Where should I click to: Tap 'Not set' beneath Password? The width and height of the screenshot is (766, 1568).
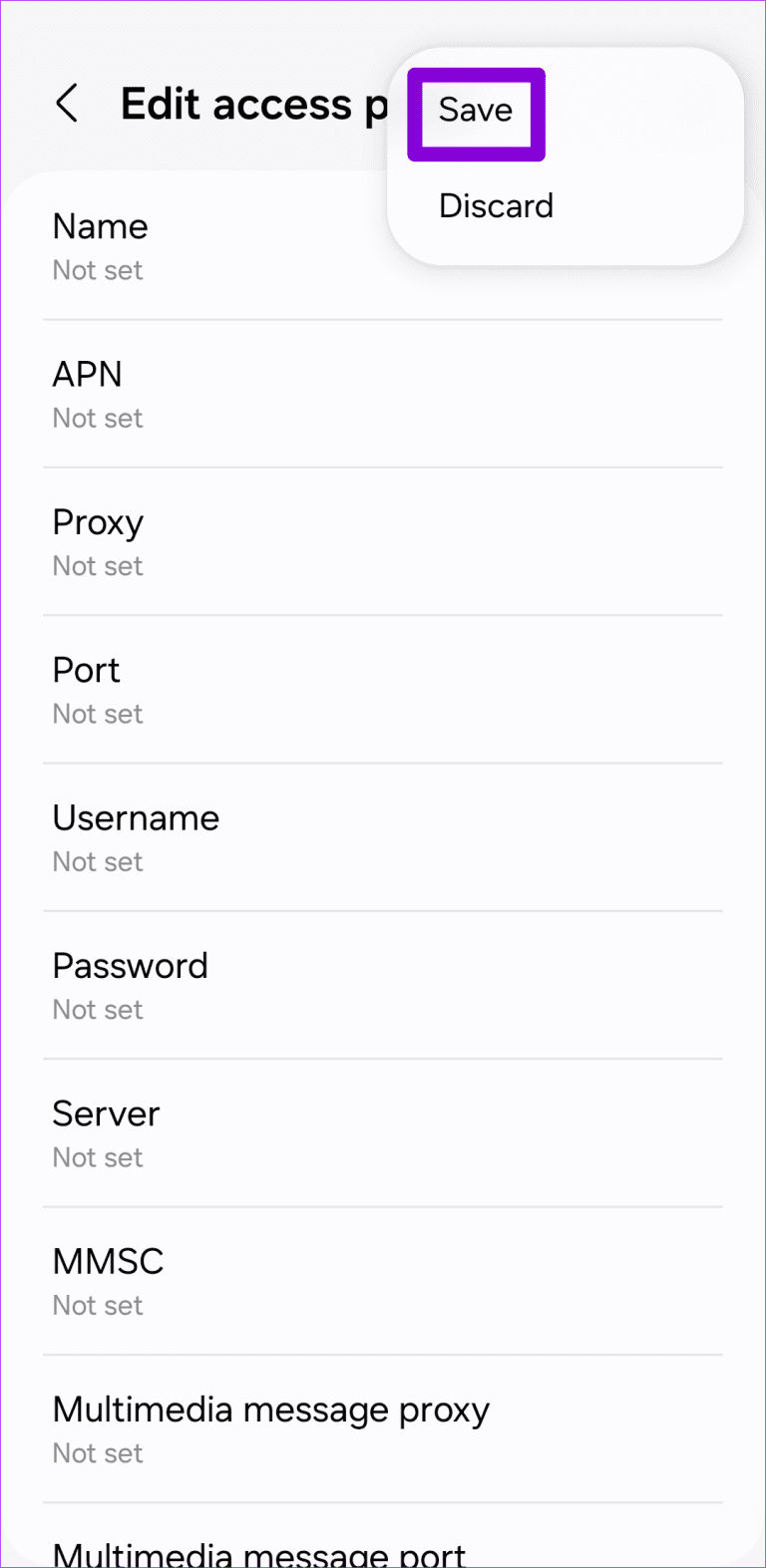tap(97, 1009)
